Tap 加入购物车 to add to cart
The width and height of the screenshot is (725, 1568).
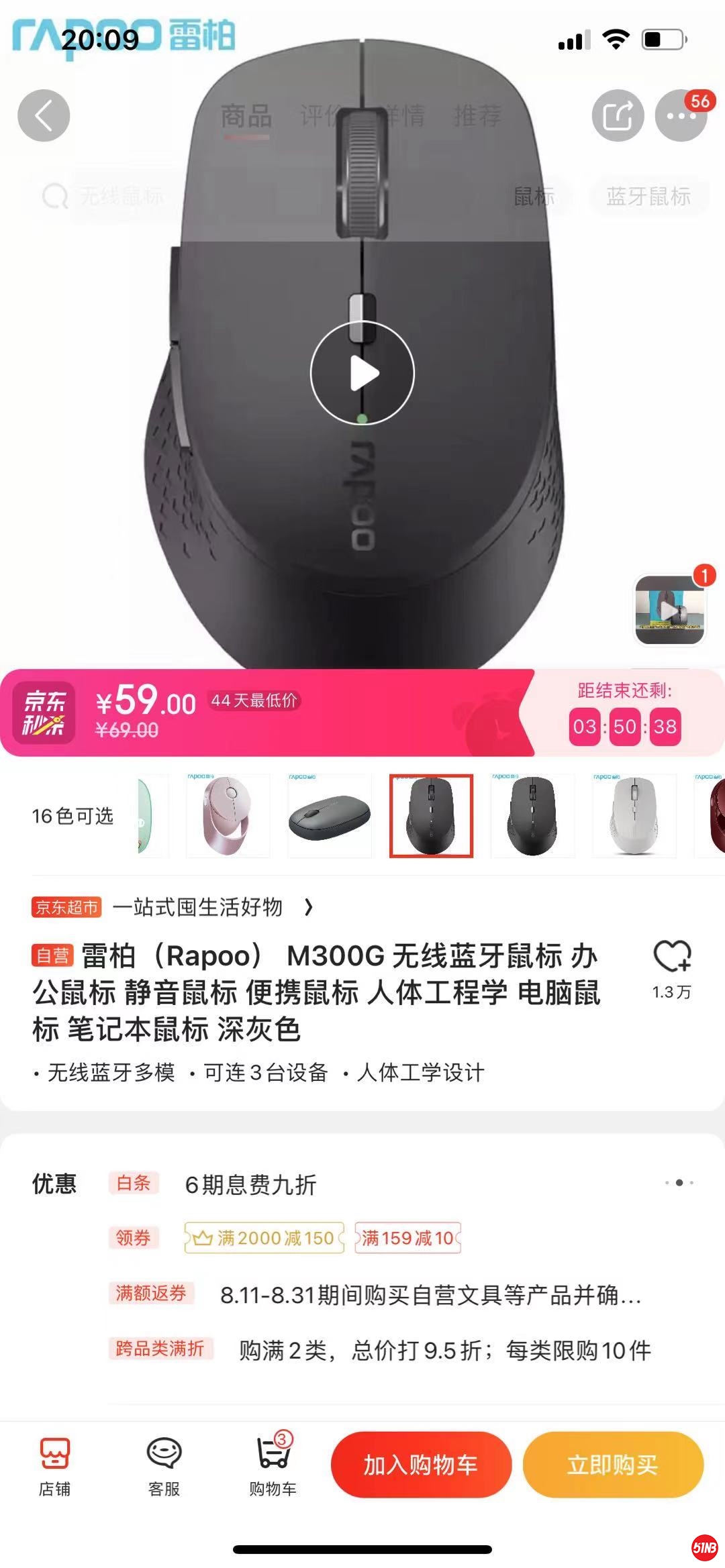421,1465
